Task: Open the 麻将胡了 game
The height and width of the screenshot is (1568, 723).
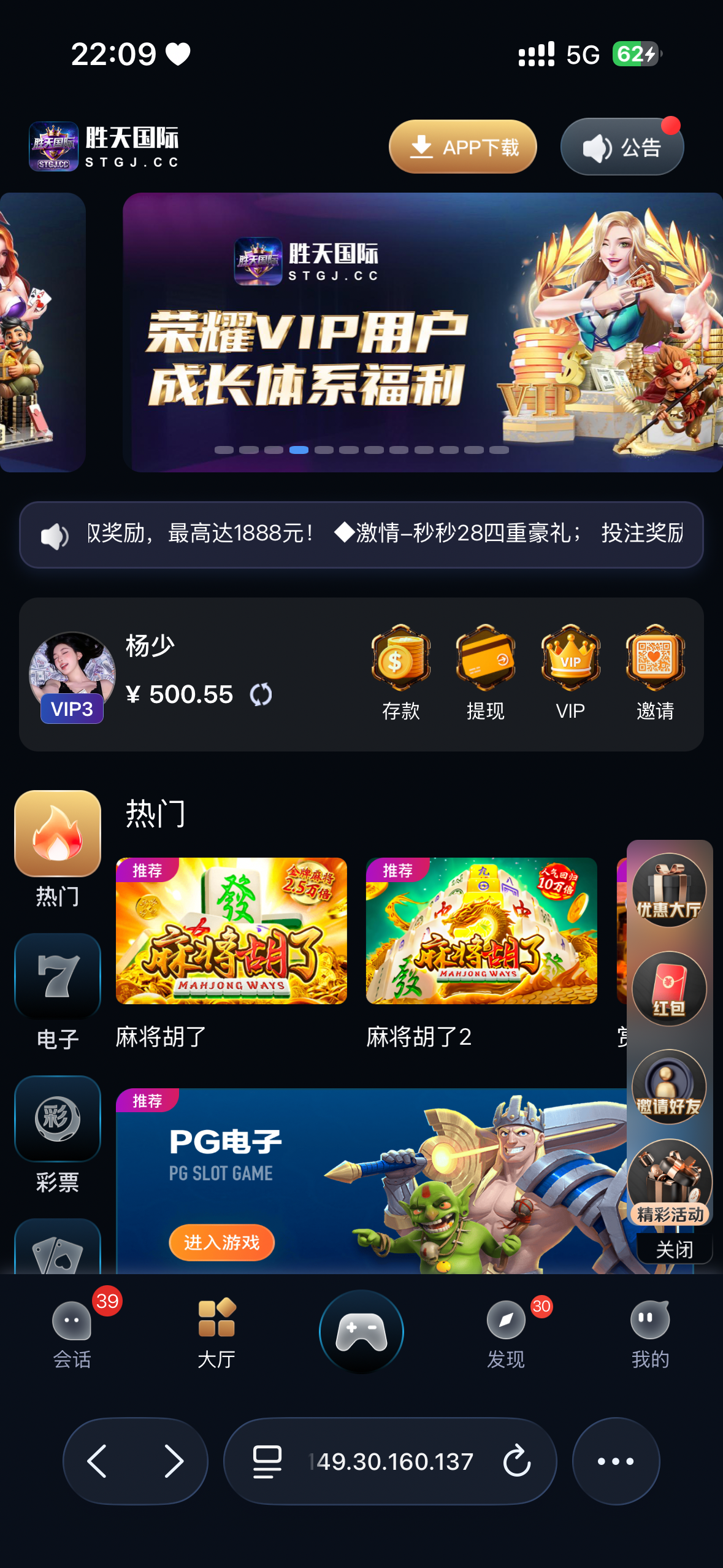Action: (231, 931)
